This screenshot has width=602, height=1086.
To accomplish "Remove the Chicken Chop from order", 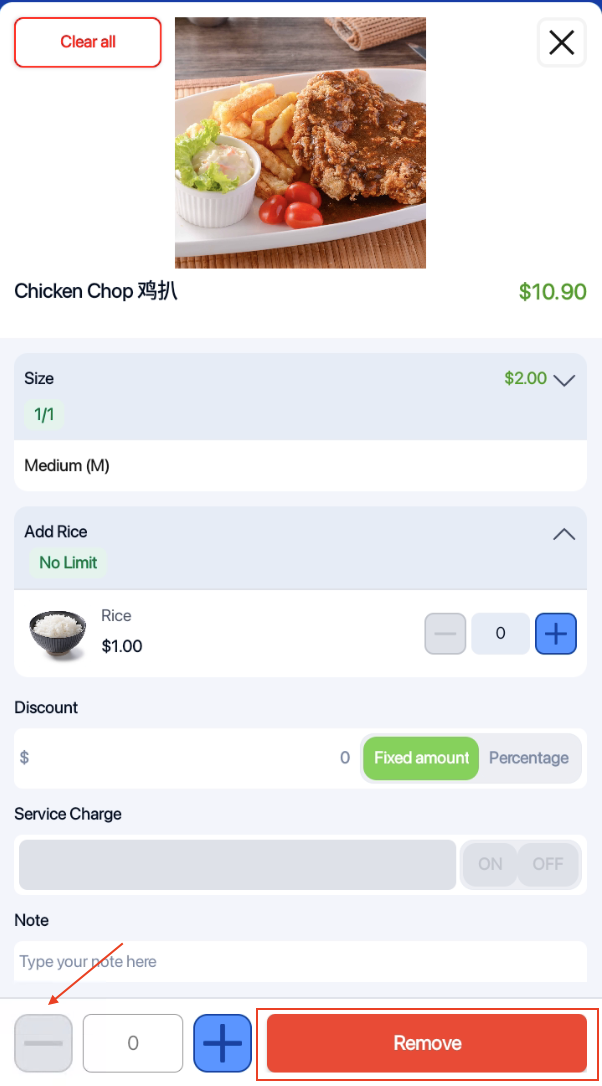I will [x=427, y=1043].
